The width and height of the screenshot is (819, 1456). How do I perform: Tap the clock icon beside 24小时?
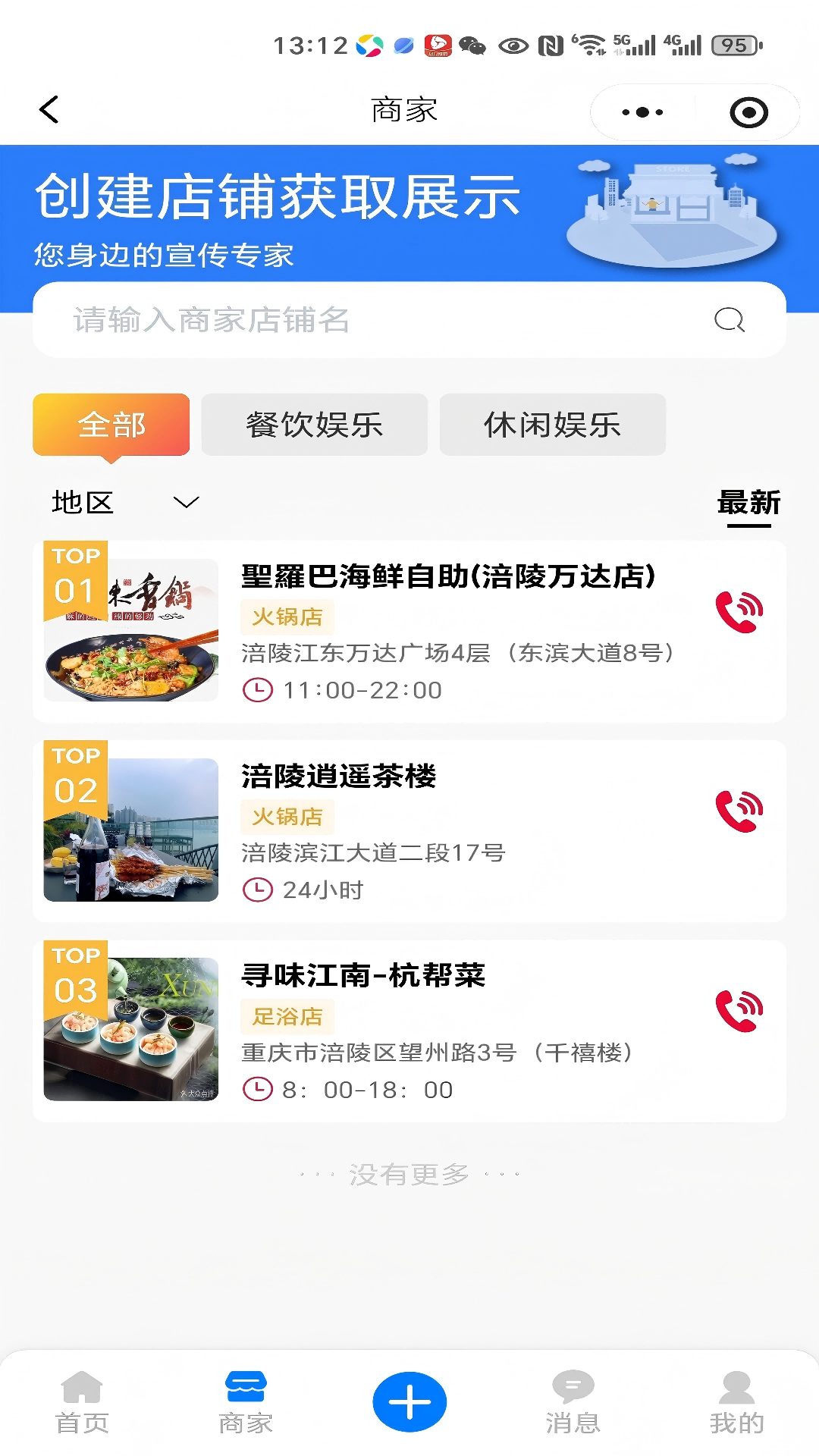258,888
